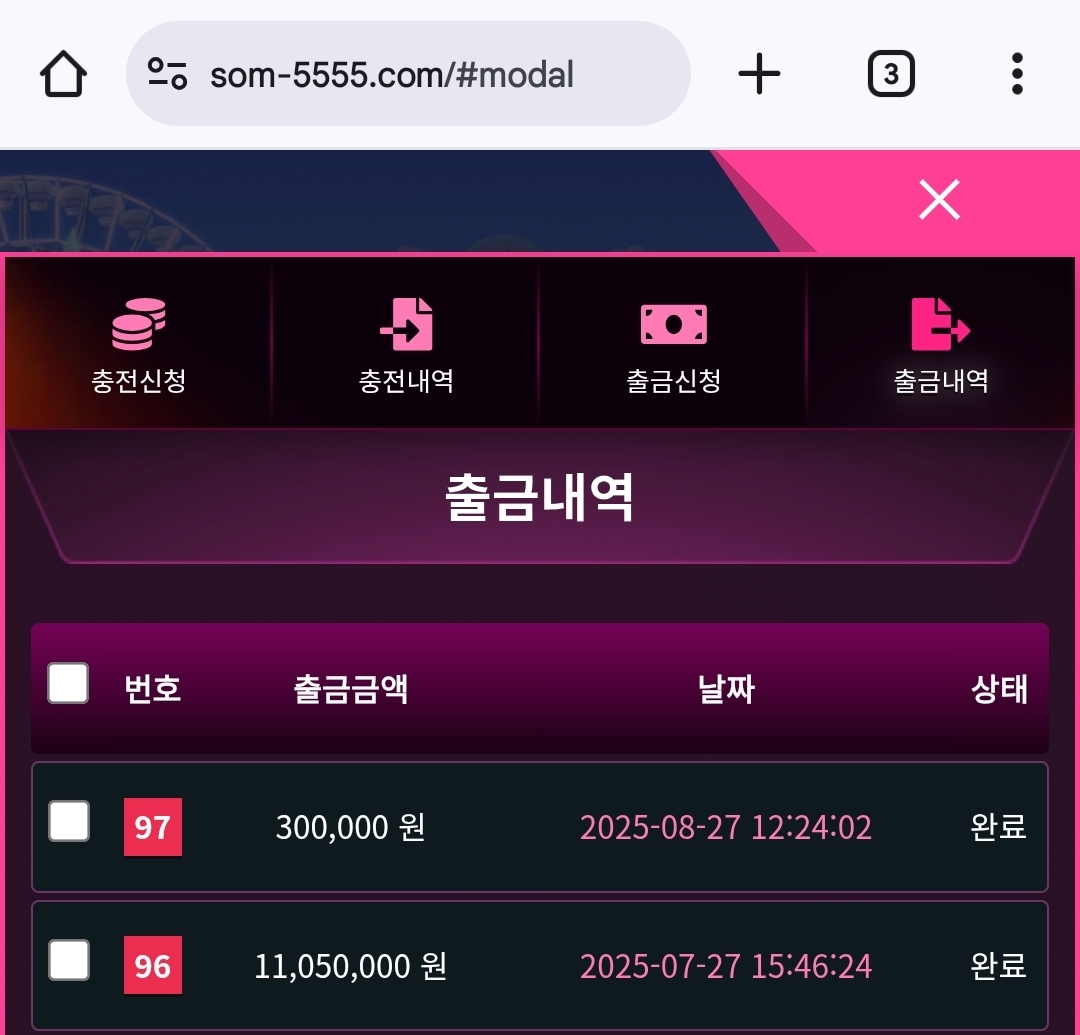
Task: Open site info icon in the address bar
Action: [x=168, y=74]
